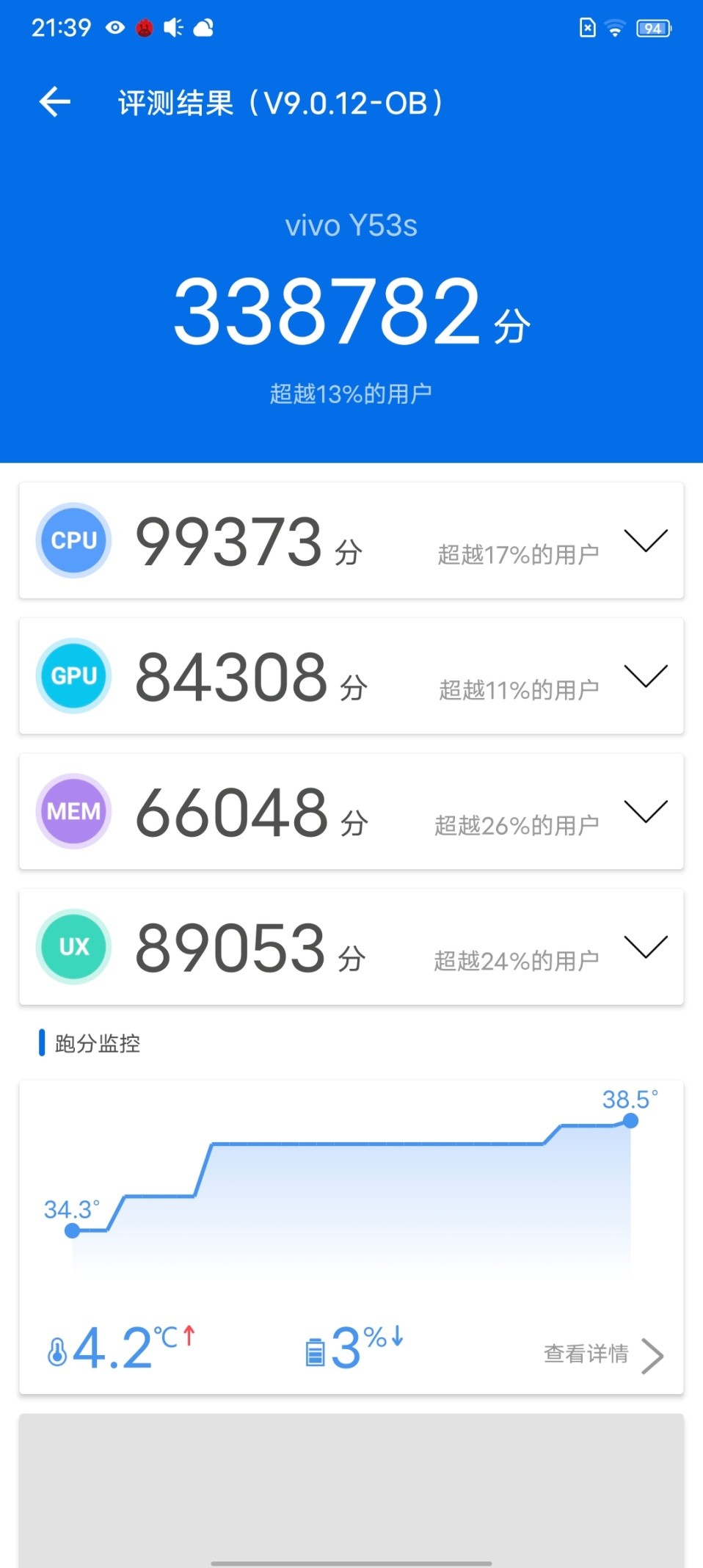Viewport: 703px width, 1568px height.
Task: Expand the CPU score details
Action: point(646,540)
